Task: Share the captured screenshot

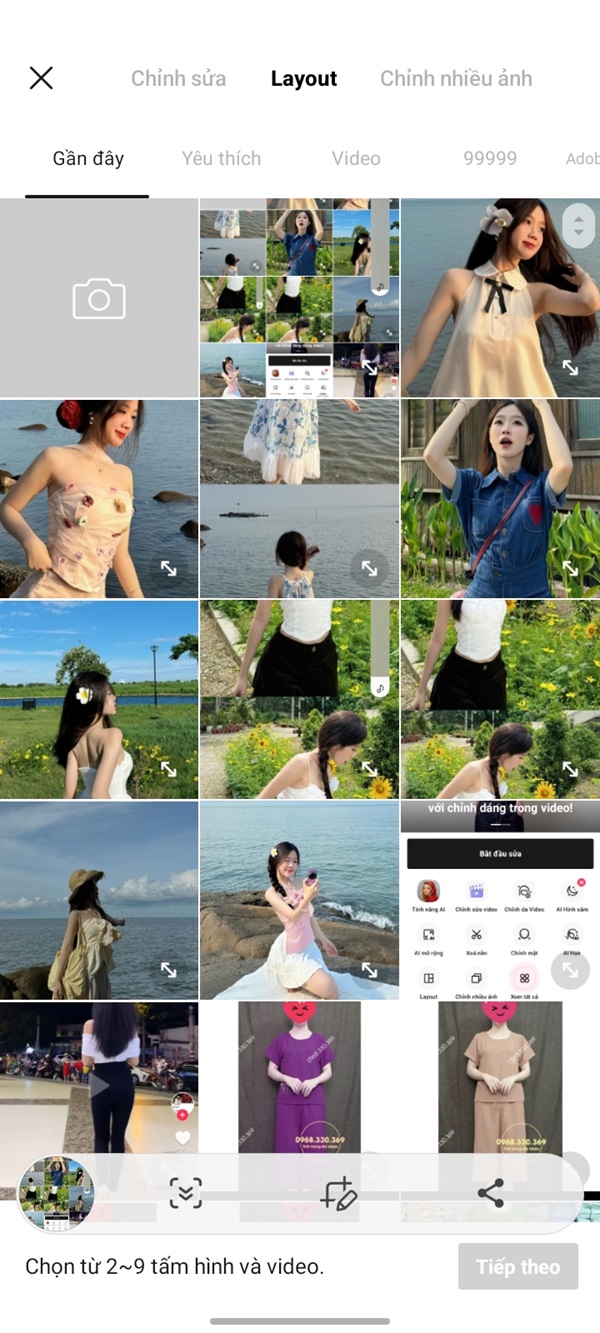Action: click(x=490, y=1192)
